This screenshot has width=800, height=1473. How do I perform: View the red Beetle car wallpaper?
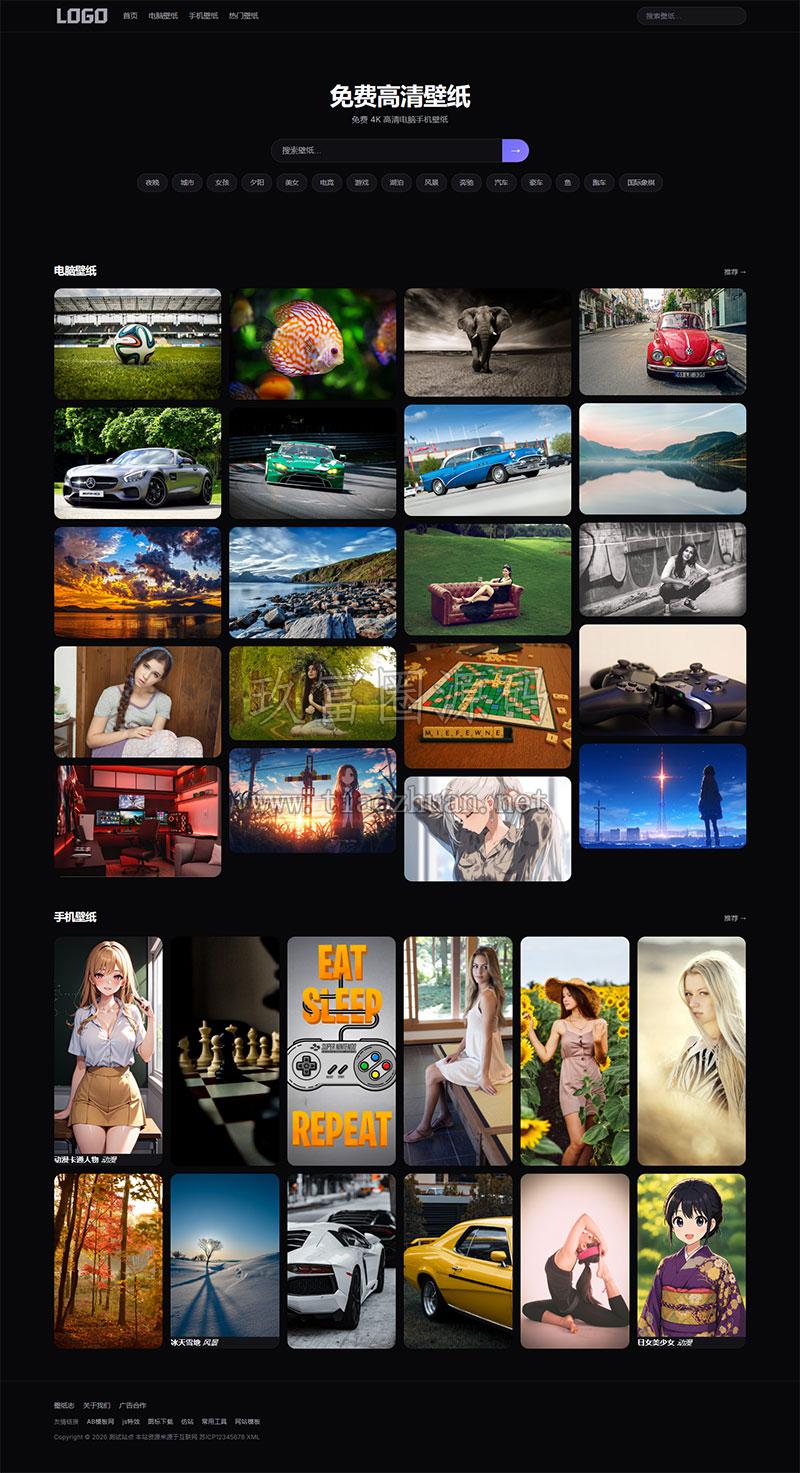[x=662, y=342]
